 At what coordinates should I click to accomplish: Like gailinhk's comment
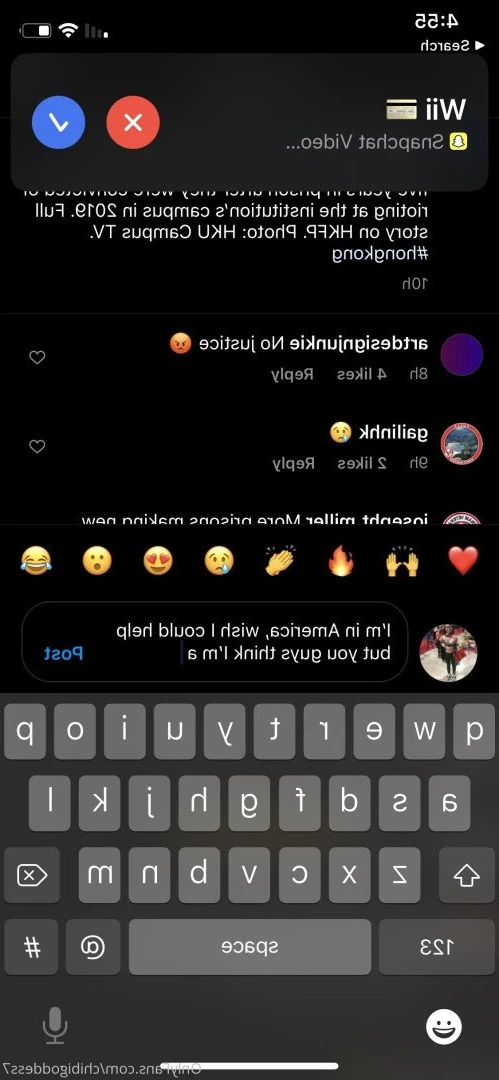pos(37,446)
